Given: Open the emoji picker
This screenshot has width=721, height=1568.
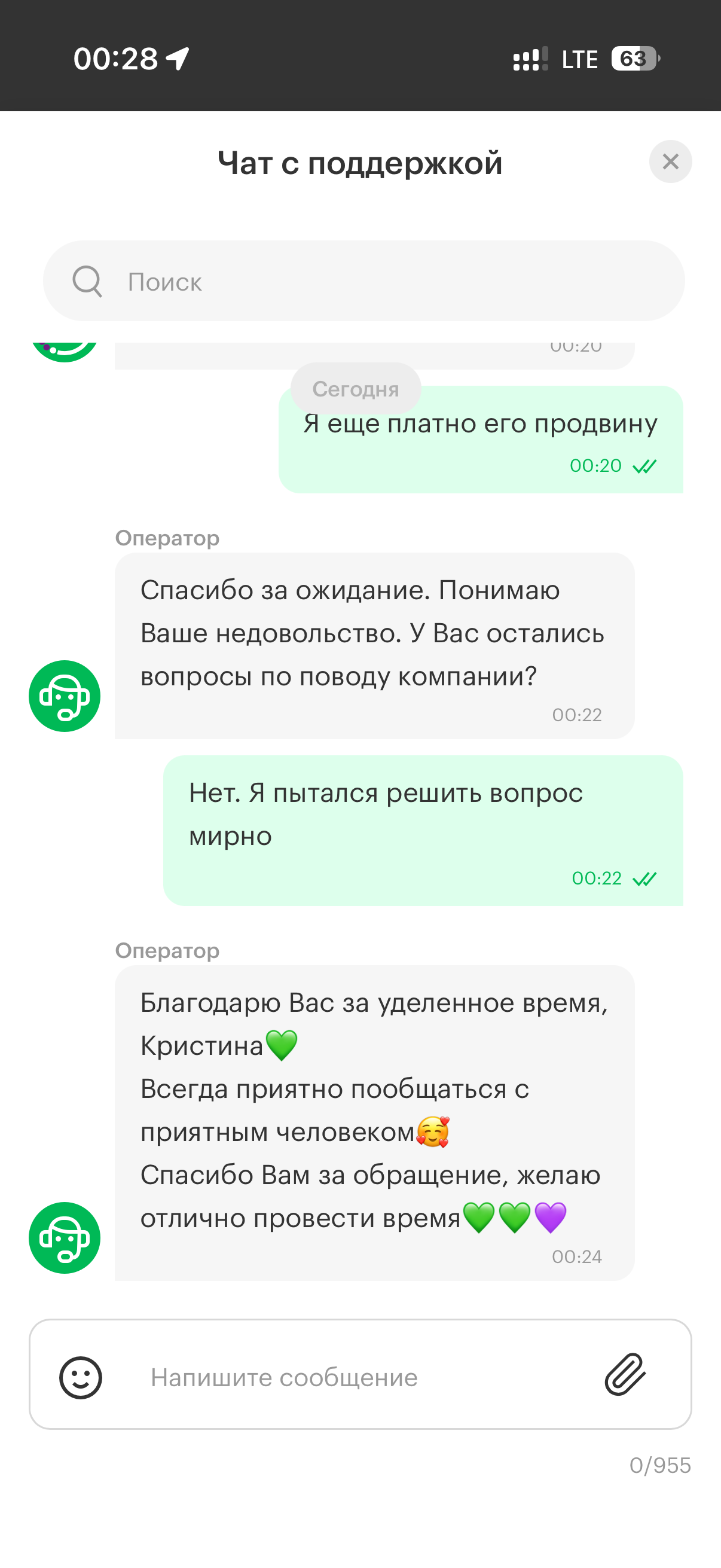Looking at the screenshot, I should (x=80, y=1377).
